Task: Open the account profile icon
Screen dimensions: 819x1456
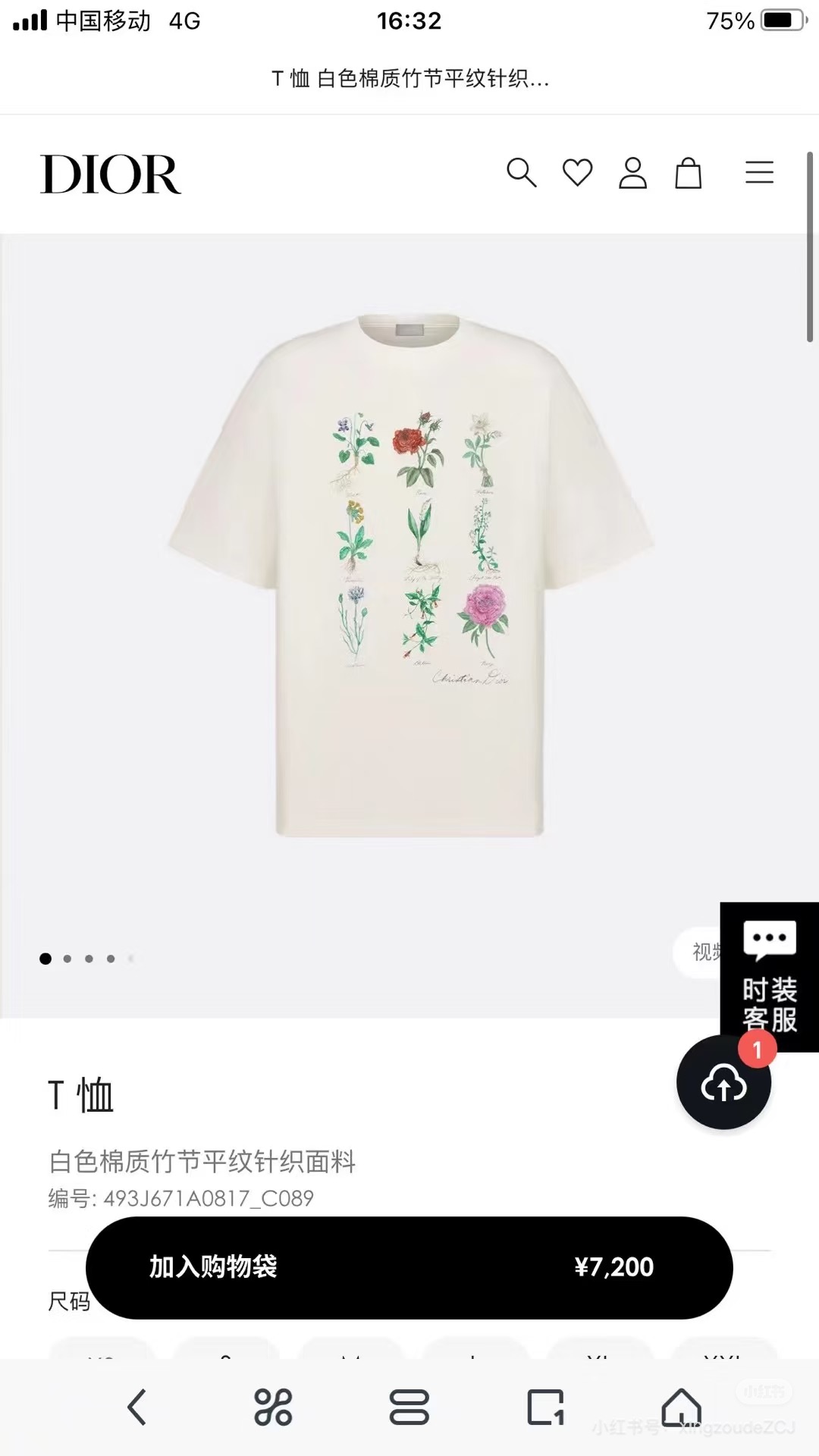Action: pyautogui.click(x=632, y=173)
